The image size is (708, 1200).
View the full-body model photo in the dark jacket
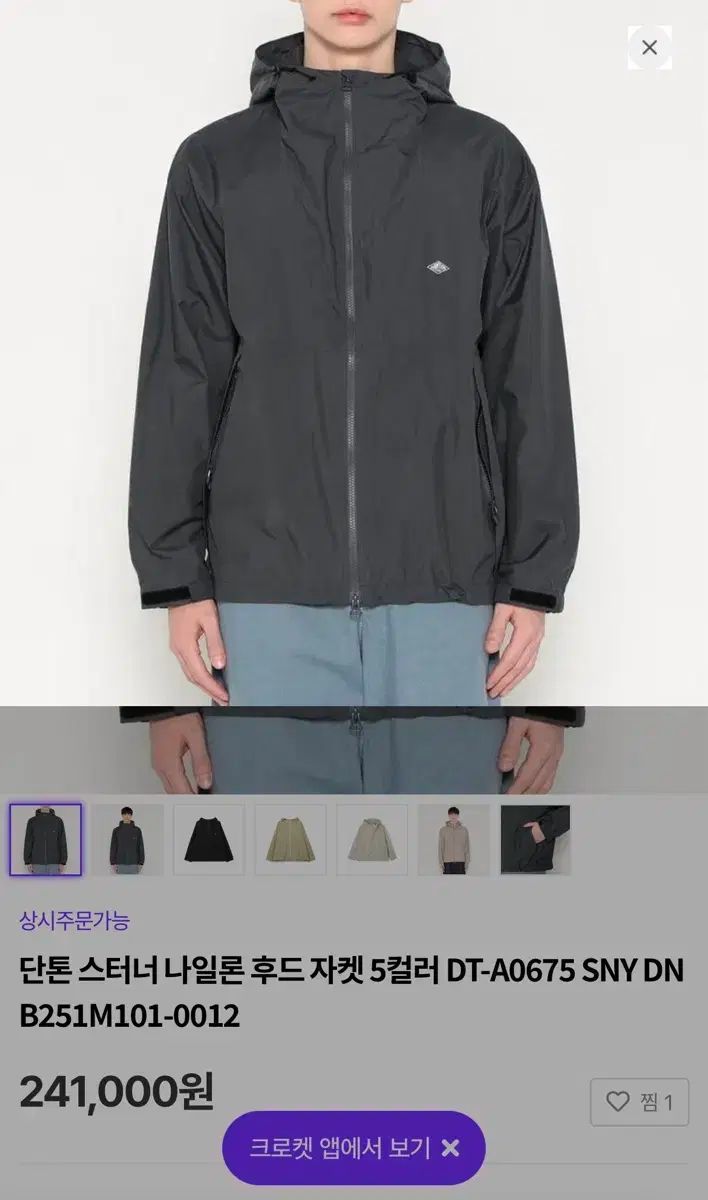tap(127, 840)
